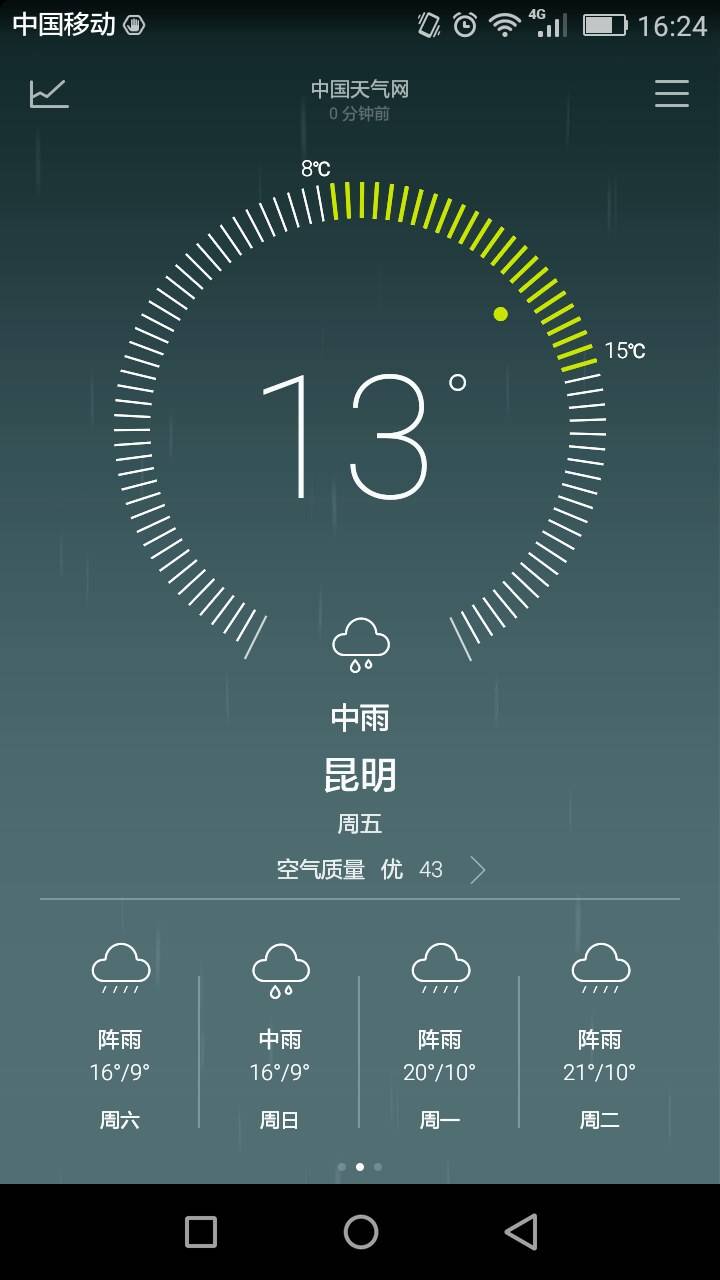Screen dimensions: 720x1280
Task: View Tuesday (周二) forecast
Action: coord(600,1035)
